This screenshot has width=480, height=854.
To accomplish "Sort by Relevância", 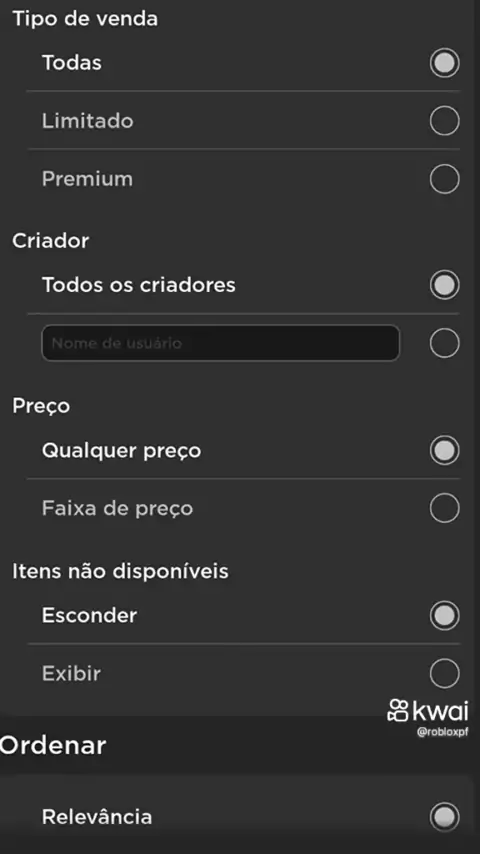I will coord(244,817).
